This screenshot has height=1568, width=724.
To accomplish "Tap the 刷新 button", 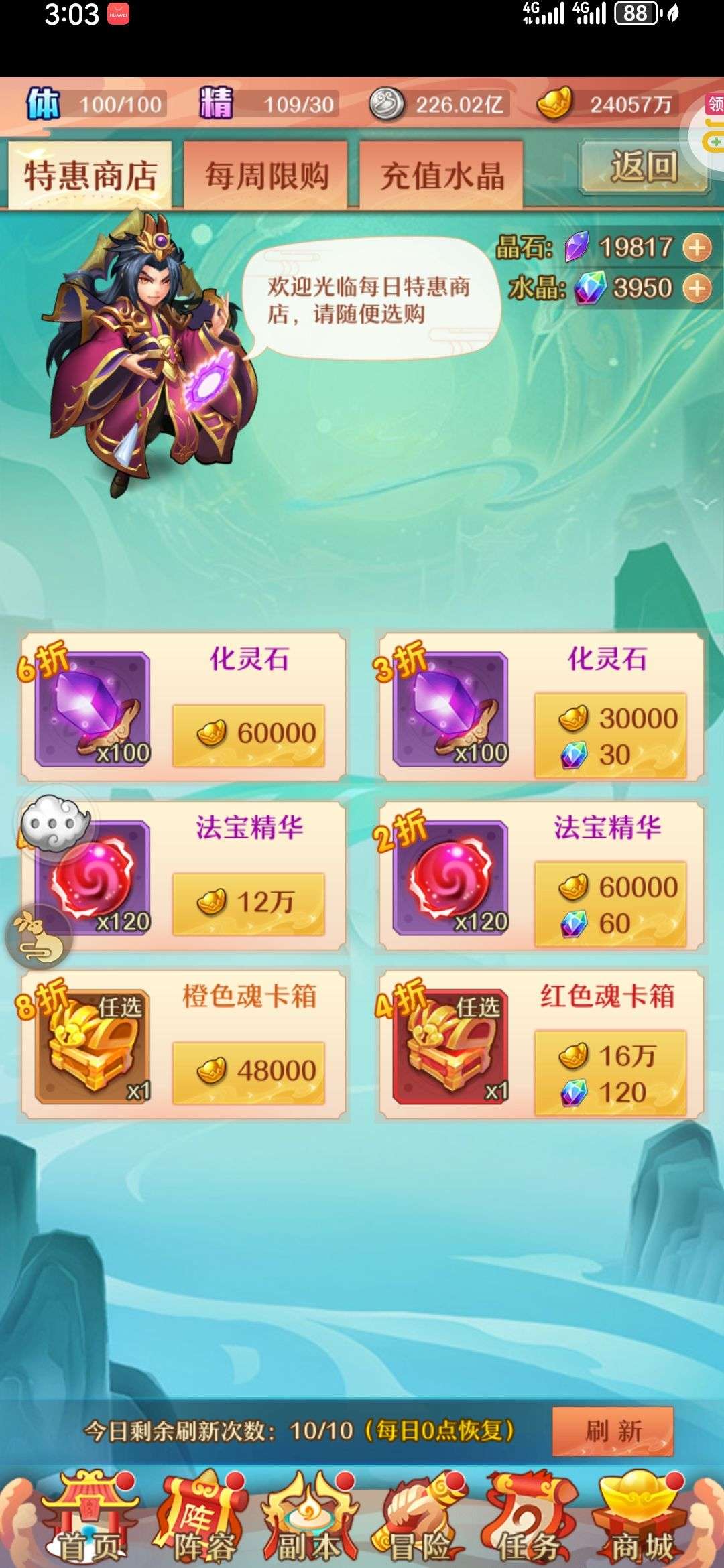I will 613,1431.
